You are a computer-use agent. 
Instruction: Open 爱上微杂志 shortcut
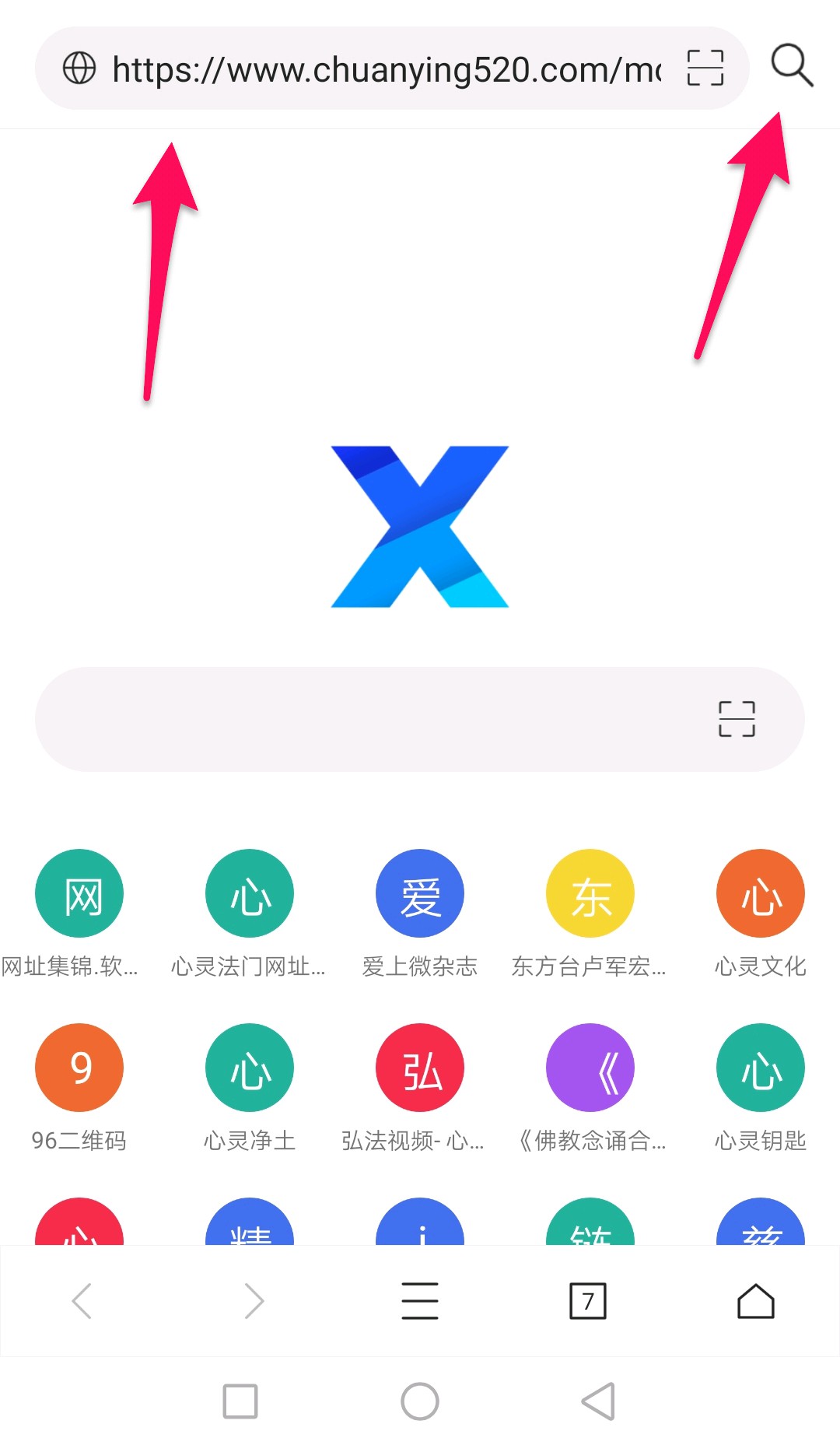coord(420,894)
